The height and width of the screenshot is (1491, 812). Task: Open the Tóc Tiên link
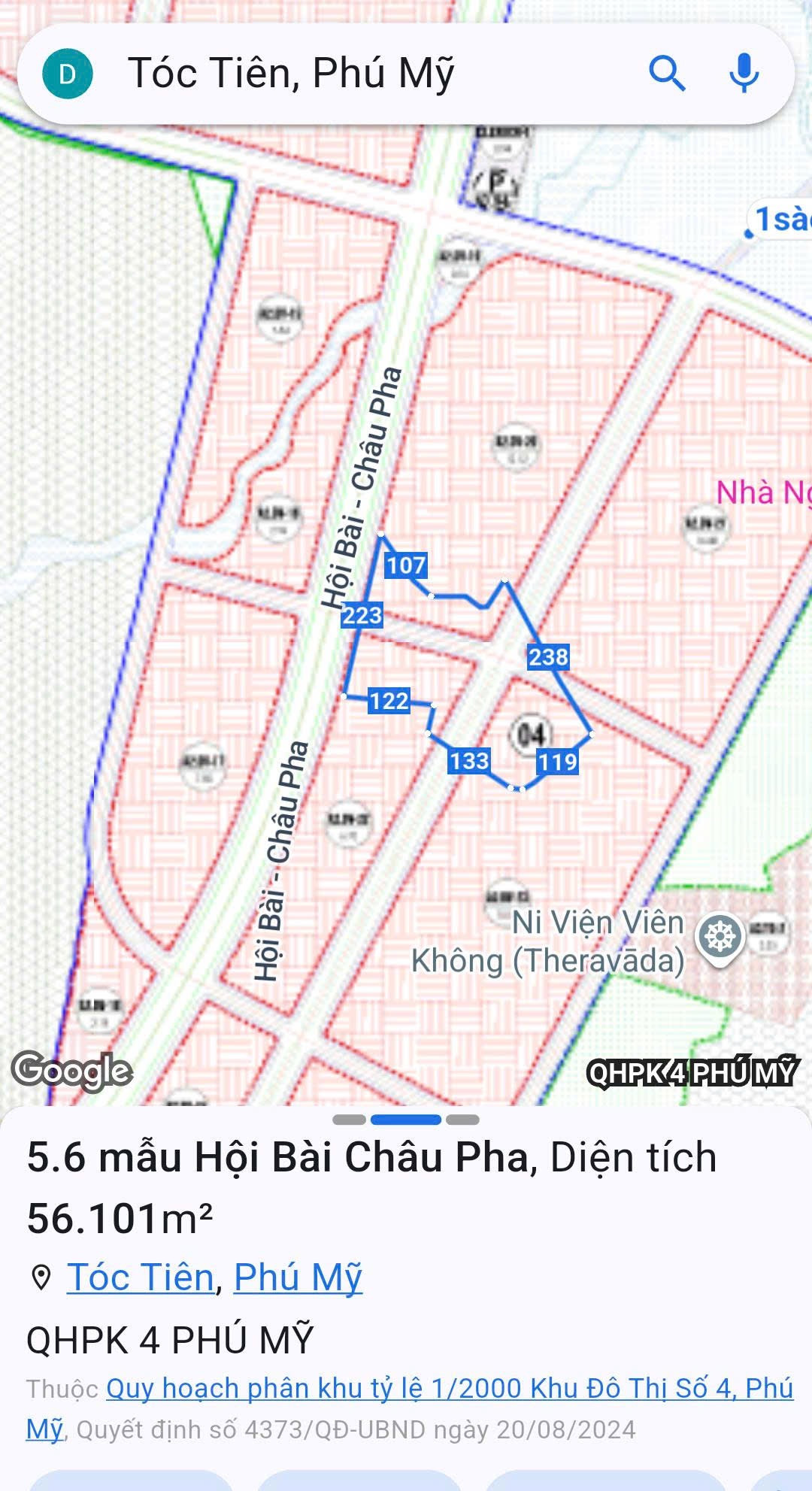coord(141,1277)
